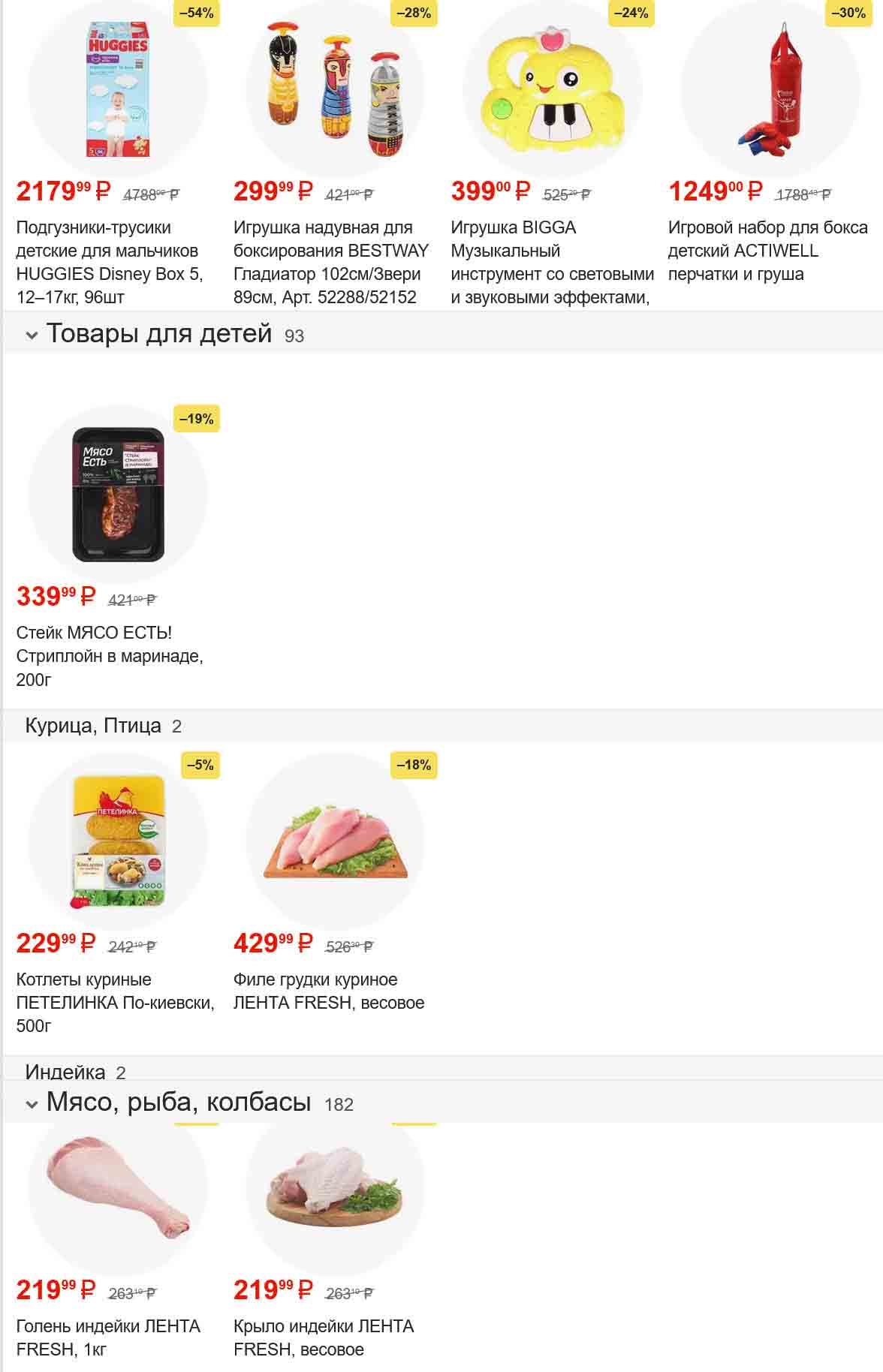Open МЯСО ЕСТЬ! striploin steak product

[x=118, y=495]
